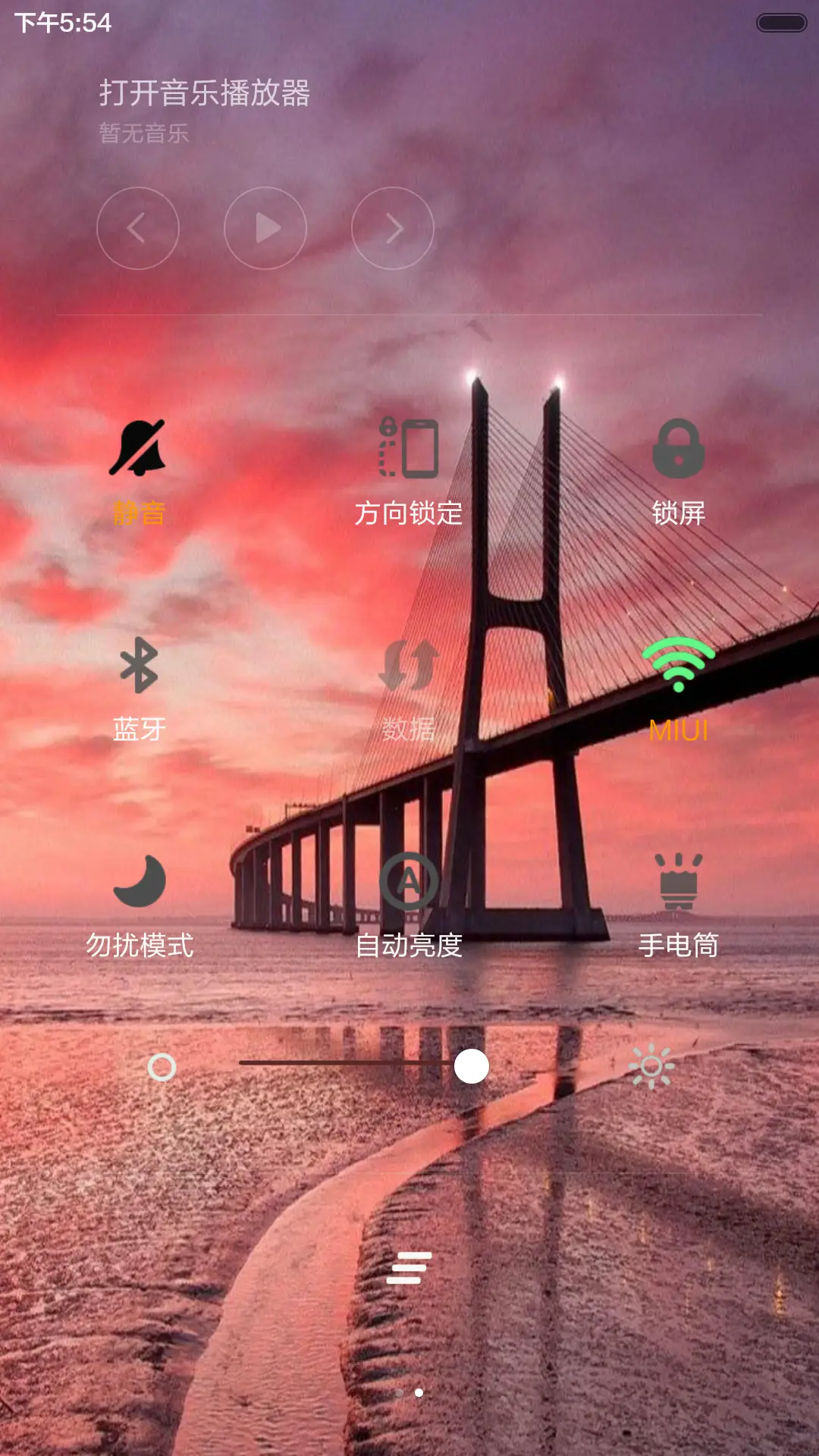Select the previous track icon

(138, 228)
